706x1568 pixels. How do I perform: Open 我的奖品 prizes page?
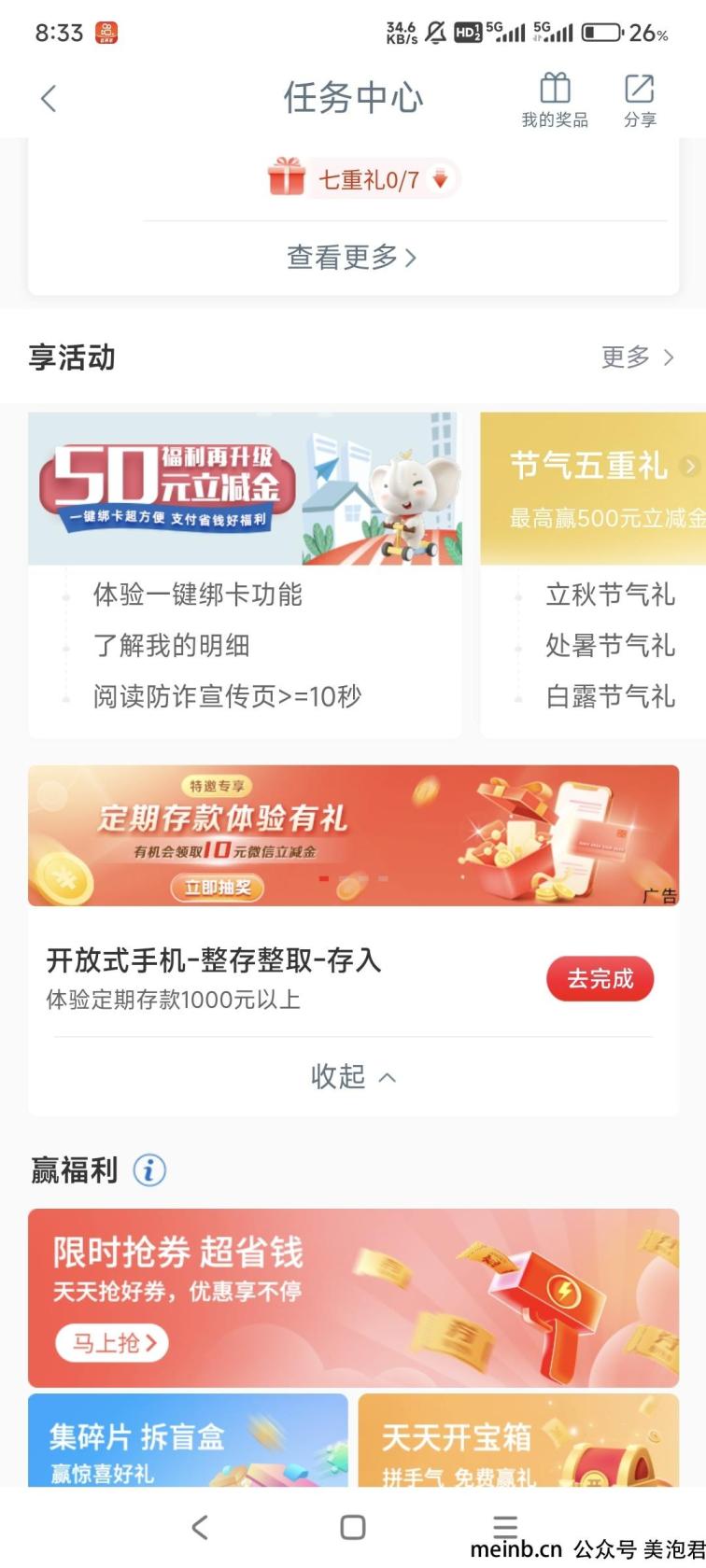tap(555, 100)
